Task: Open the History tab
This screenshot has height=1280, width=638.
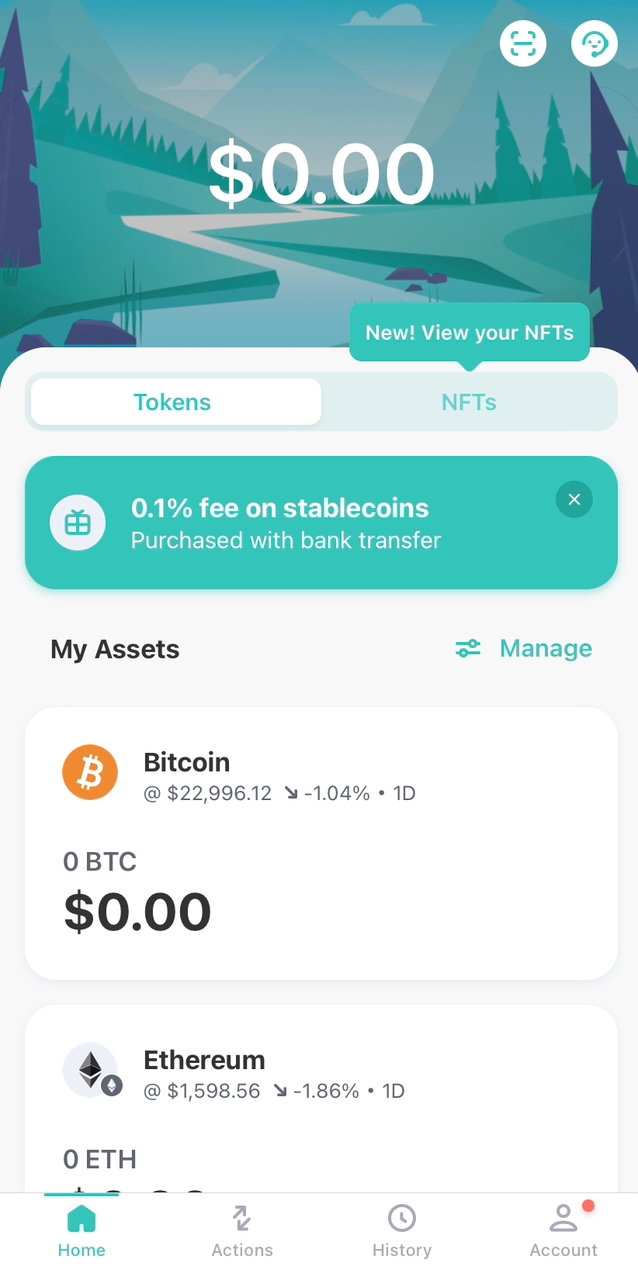Action: pos(402,1231)
